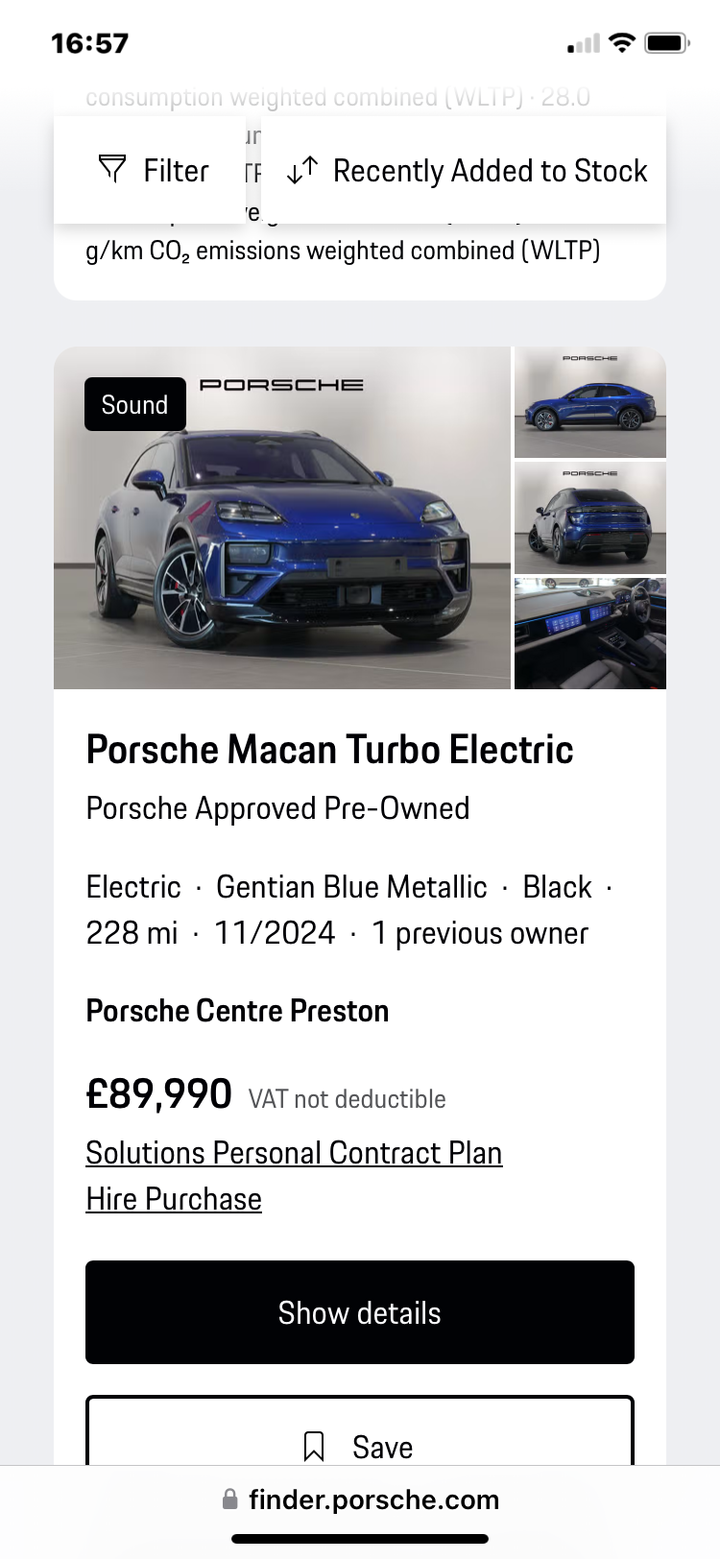Viewport: 720px width, 1559px height.
Task: View the interior dashboard thumbnail photo
Action: click(590, 633)
